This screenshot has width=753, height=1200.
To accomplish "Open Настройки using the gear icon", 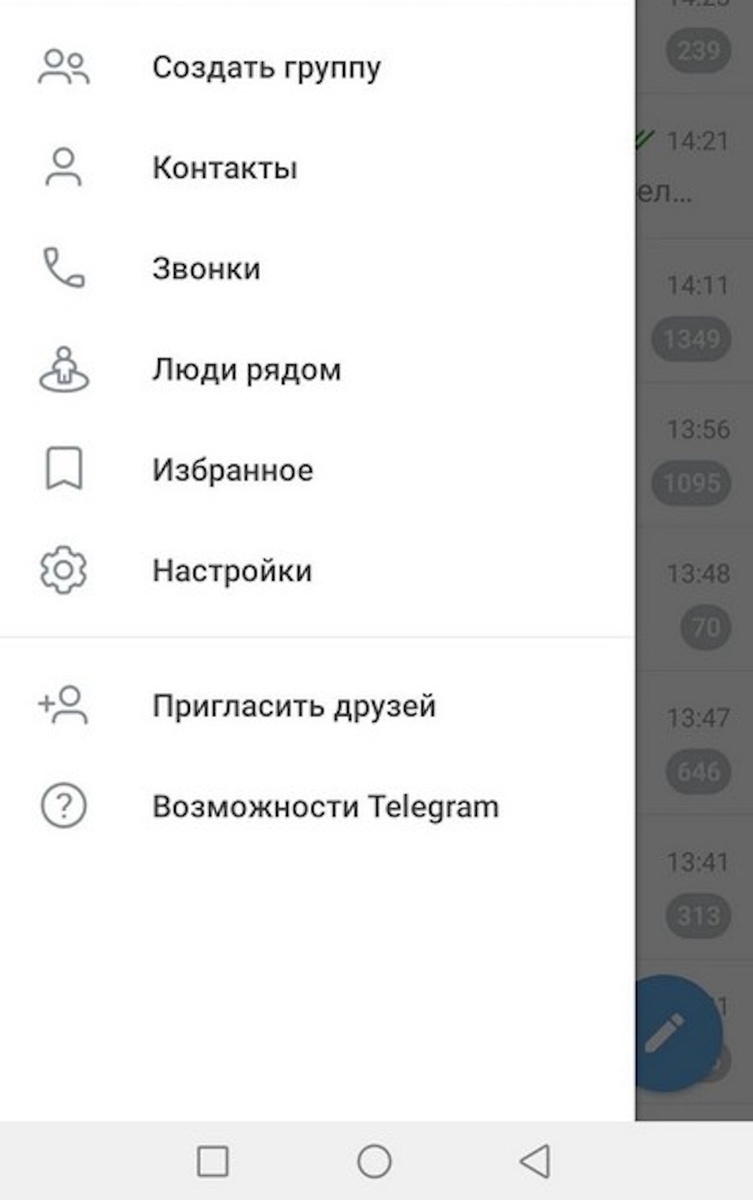I will pyautogui.click(x=63, y=570).
